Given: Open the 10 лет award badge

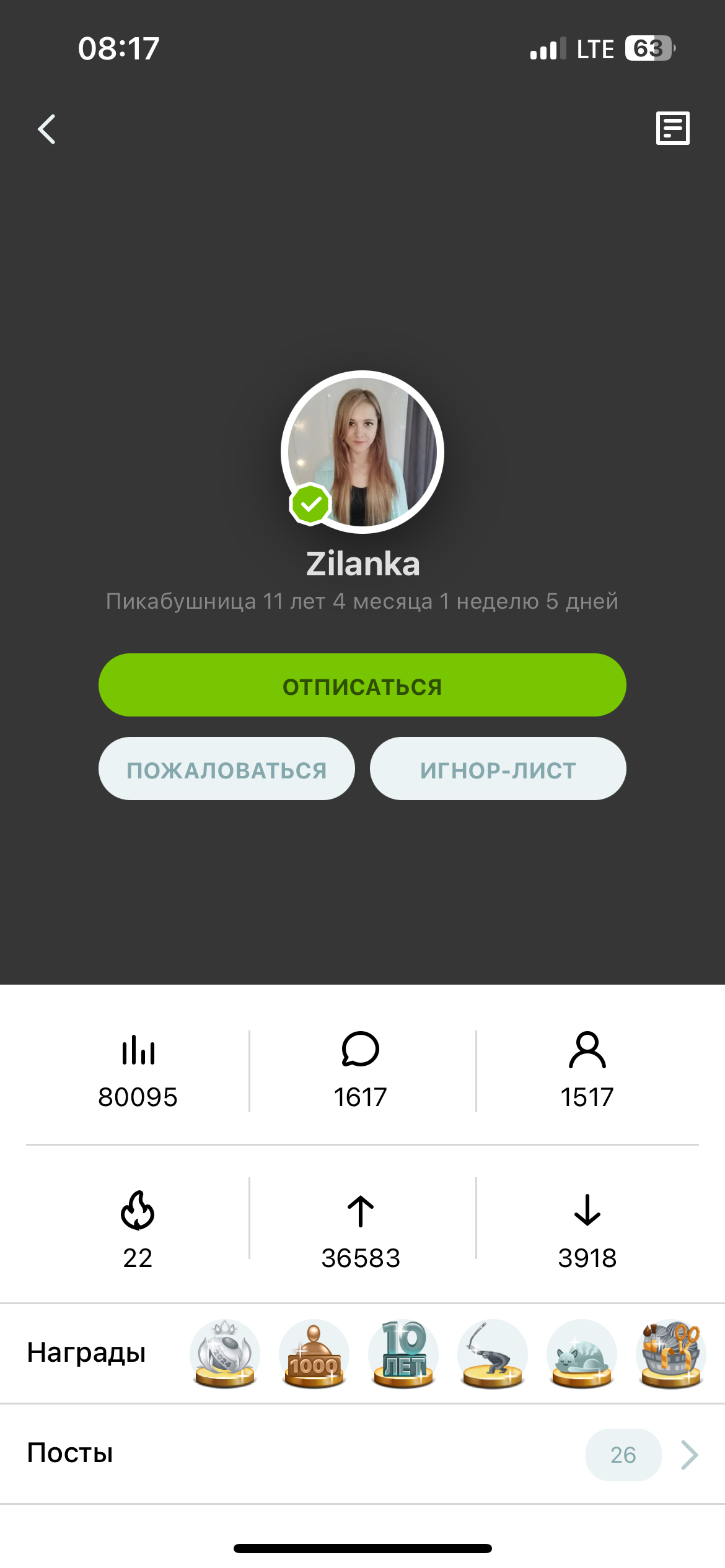Looking at the screenshot, I should (403, 1354).
